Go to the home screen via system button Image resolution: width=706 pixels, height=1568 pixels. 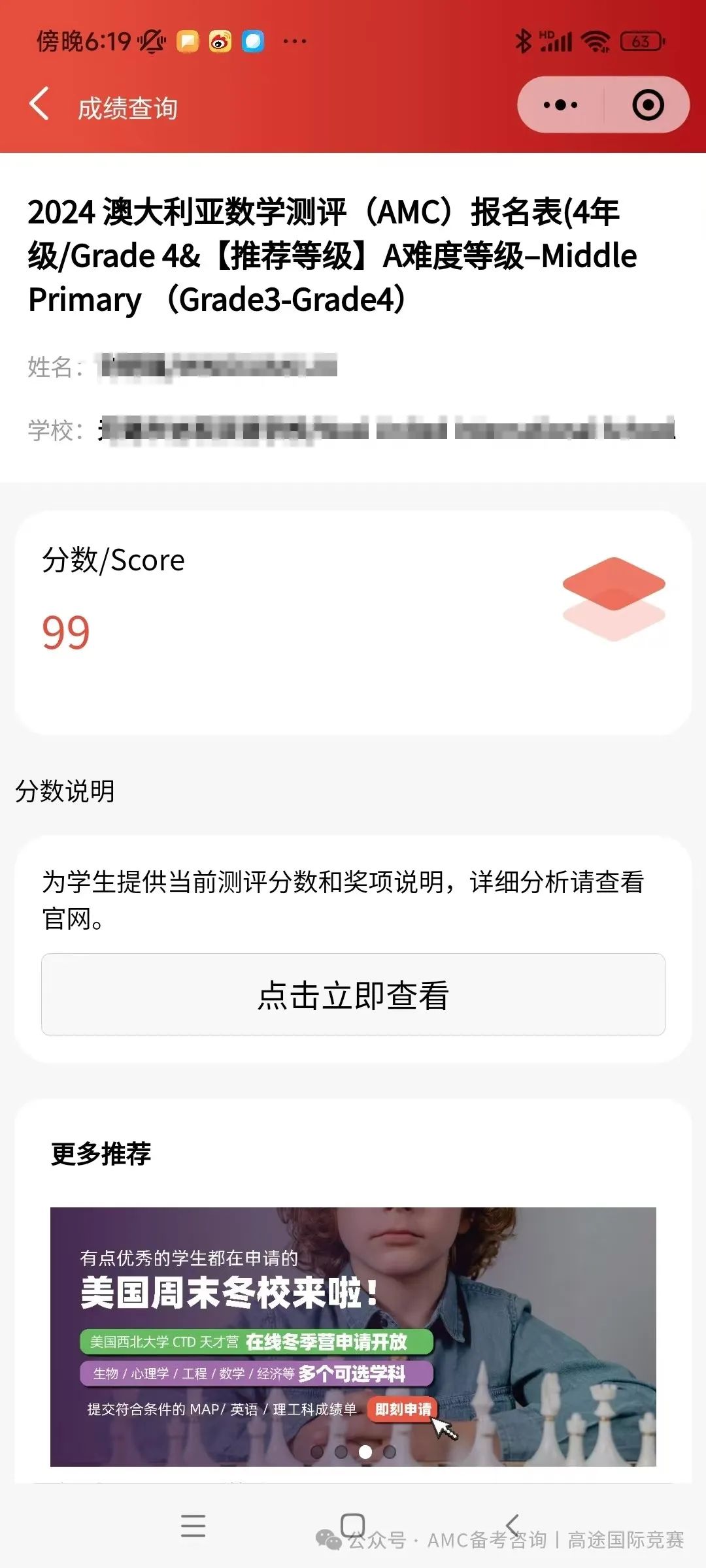coord(352,1526)
